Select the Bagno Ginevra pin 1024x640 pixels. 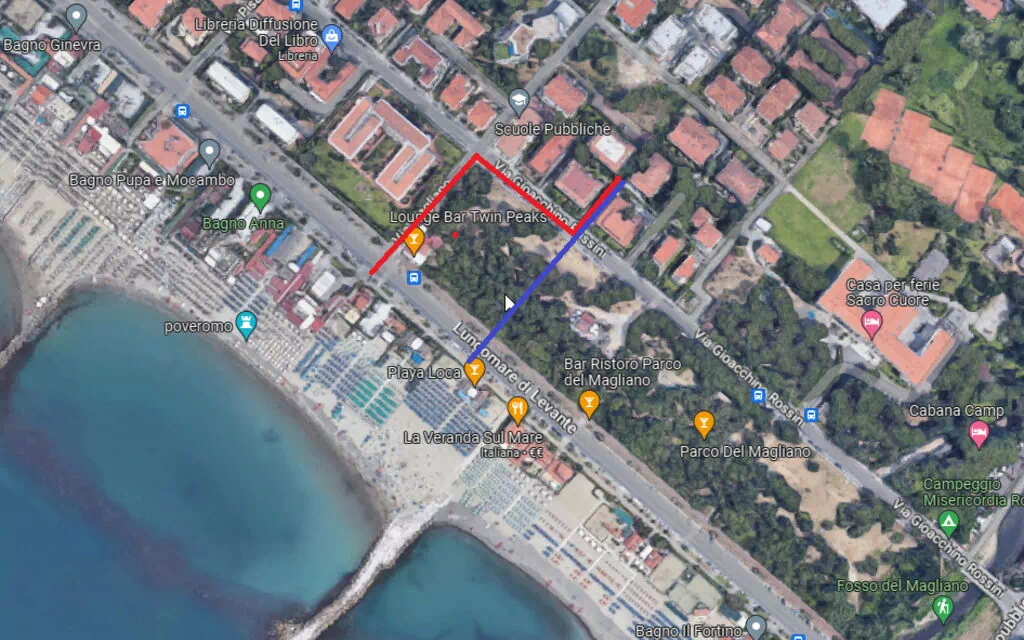pyautogui.click(x=76, y=17)
